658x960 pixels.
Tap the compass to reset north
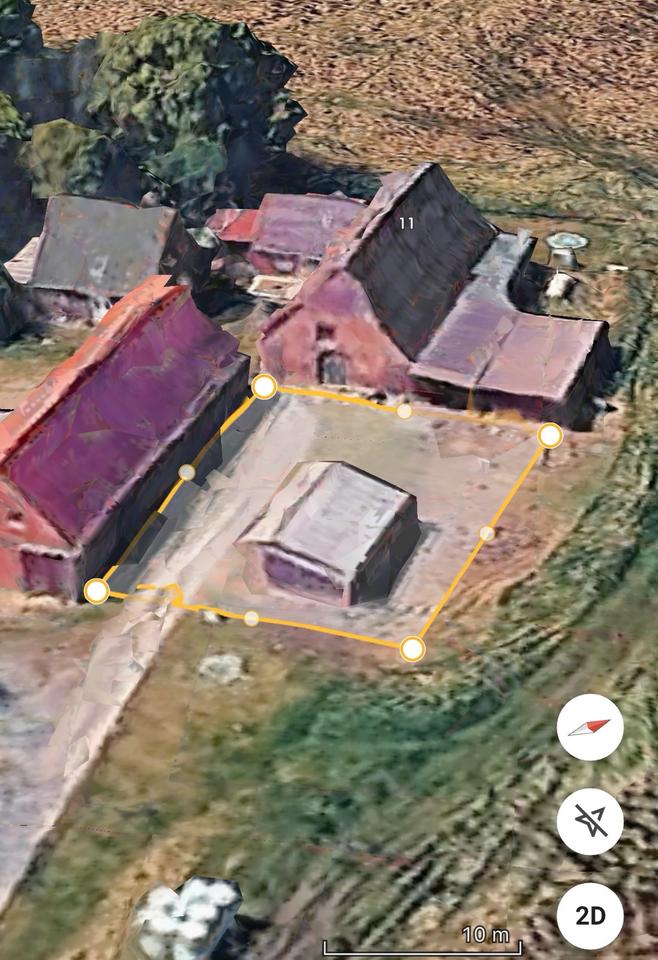(x=590, y=727)
